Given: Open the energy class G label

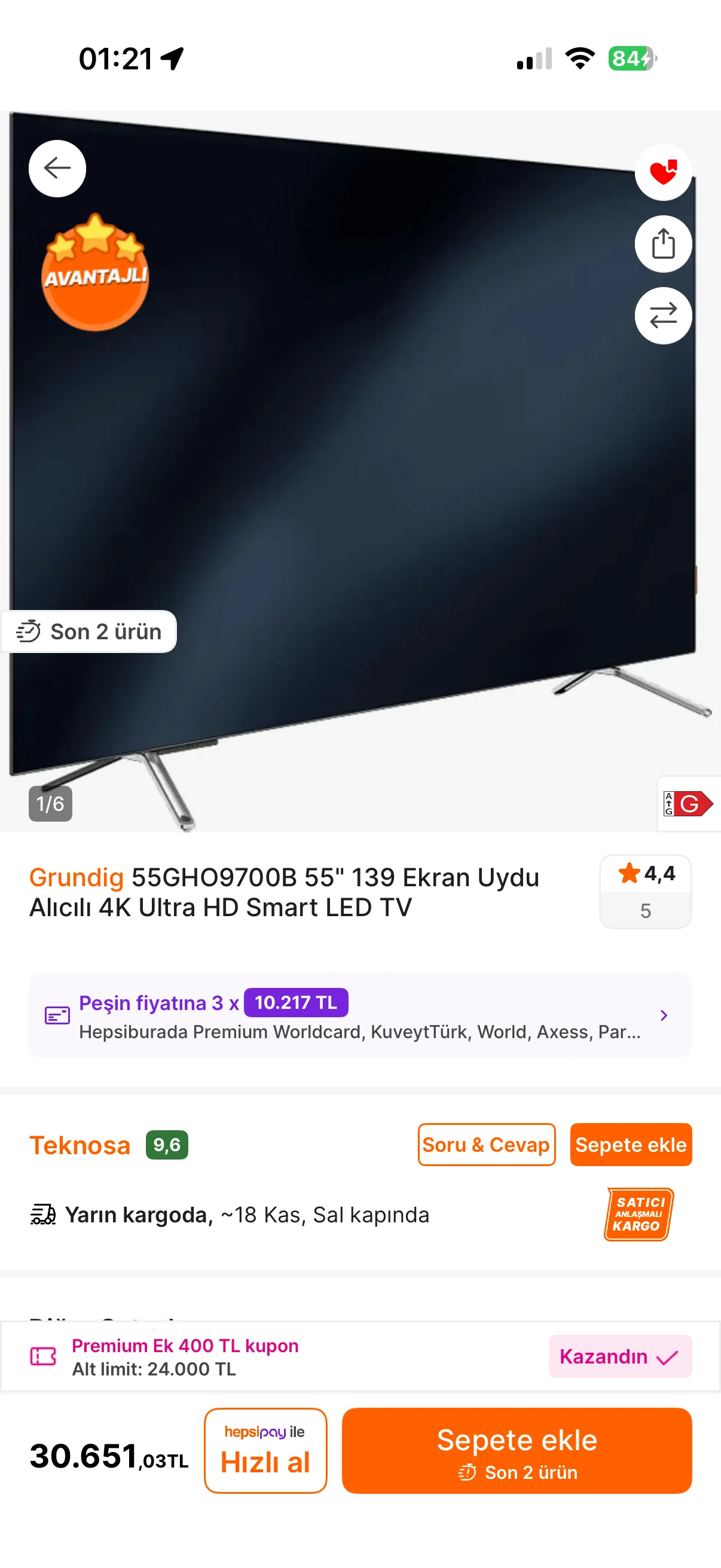Looking at the screenshot, I should click(688, 804).
